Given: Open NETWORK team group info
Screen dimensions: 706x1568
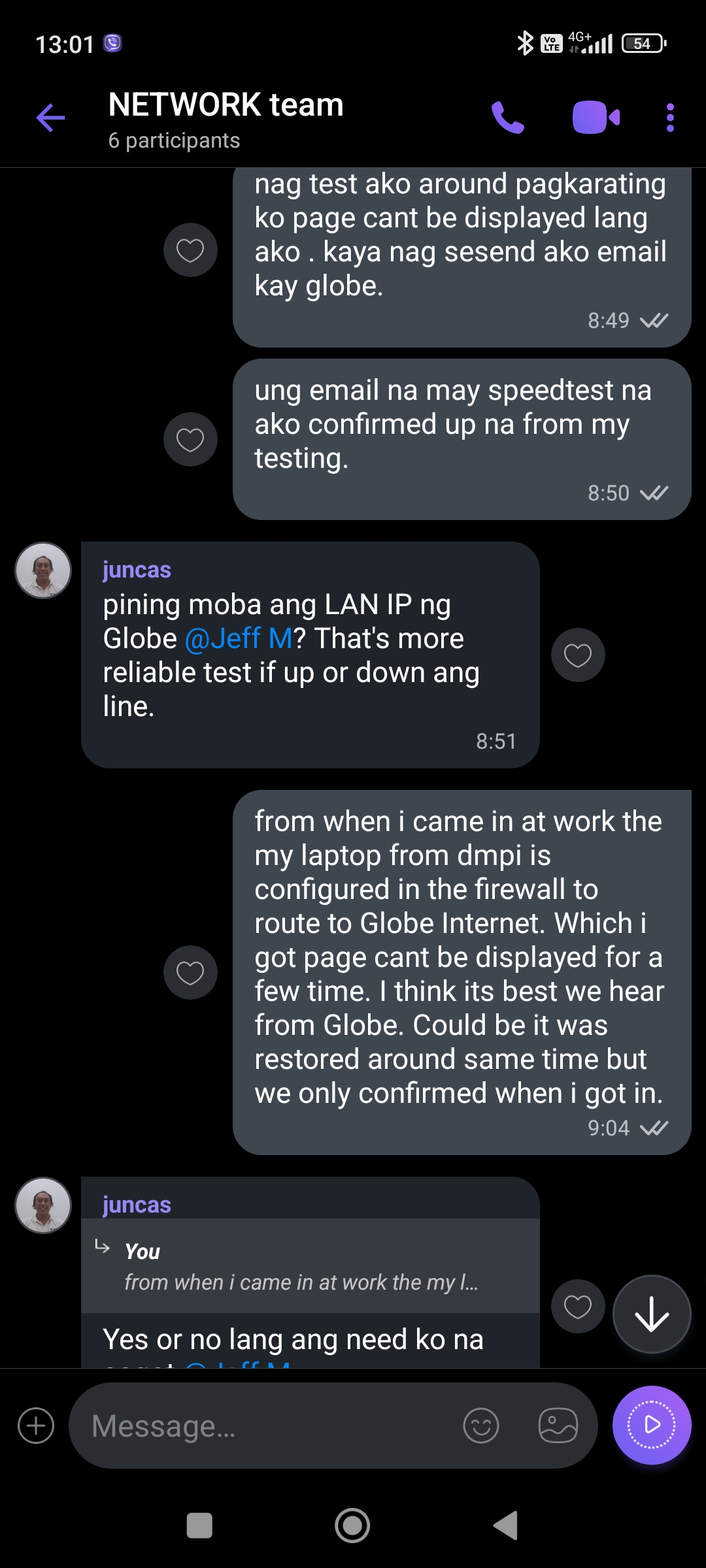Looking at the screenshot, I should pos(226,118).
